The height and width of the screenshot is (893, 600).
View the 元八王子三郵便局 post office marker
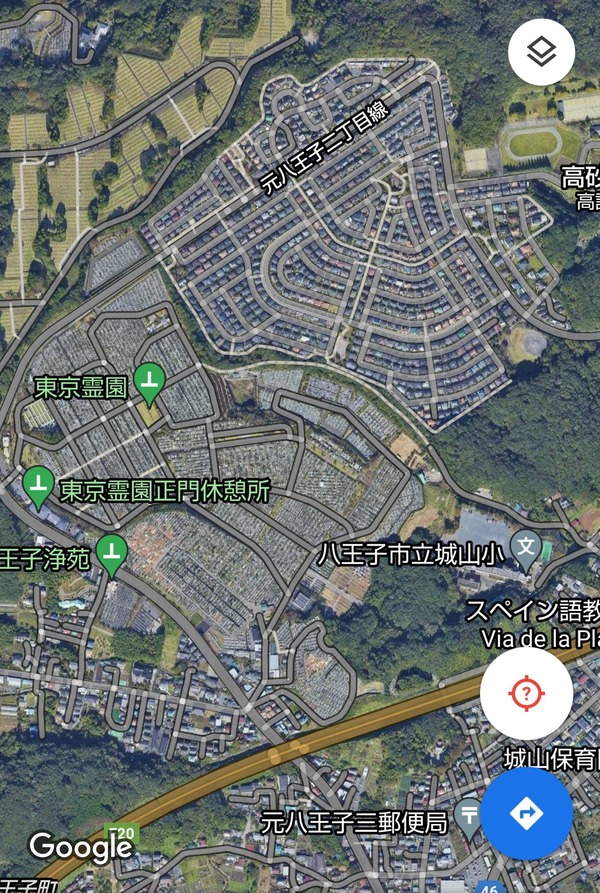pyautogui.click(x=469, y=817)
